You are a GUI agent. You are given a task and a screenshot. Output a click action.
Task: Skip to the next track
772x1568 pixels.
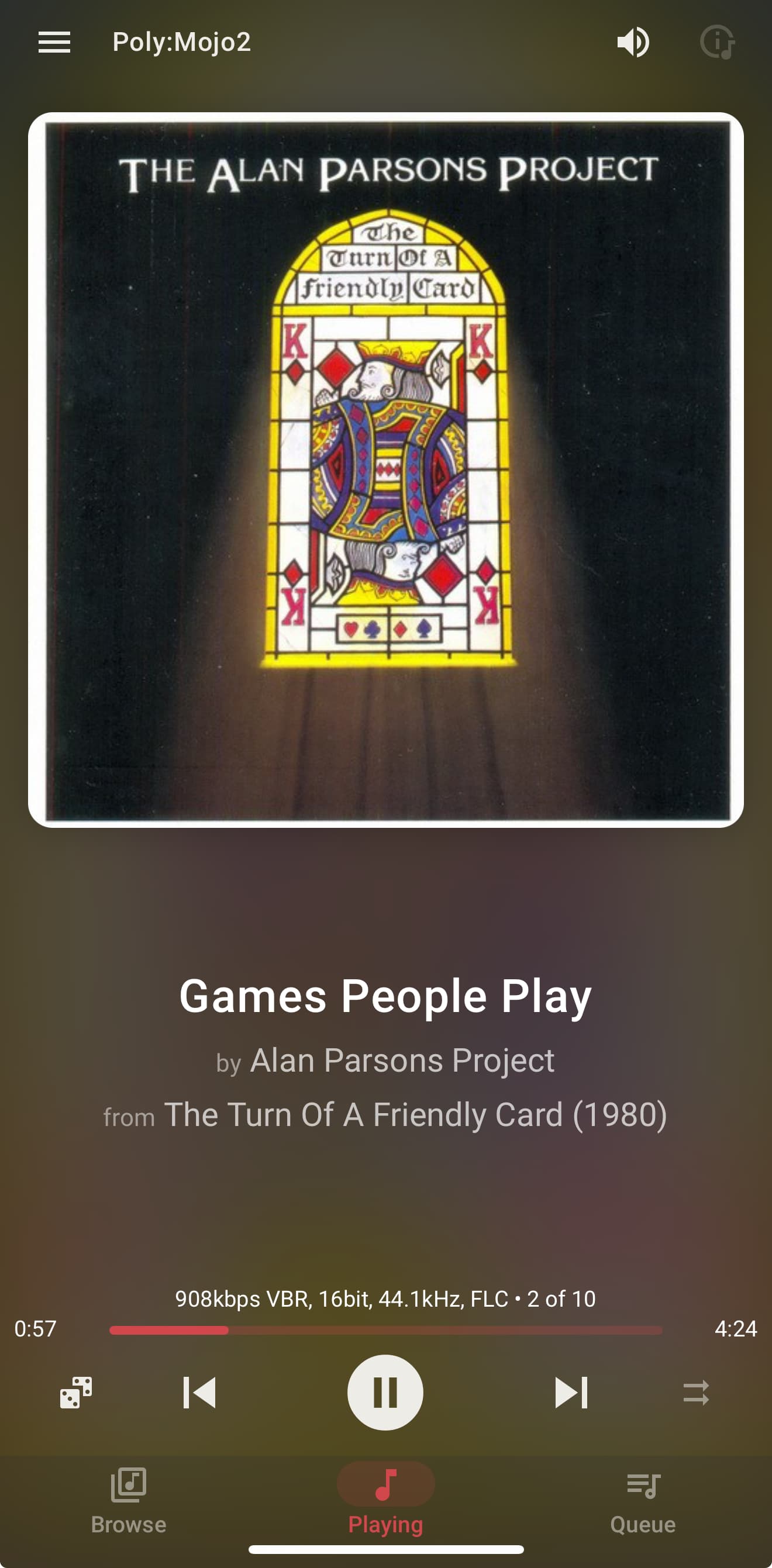tap(571, 1392)
